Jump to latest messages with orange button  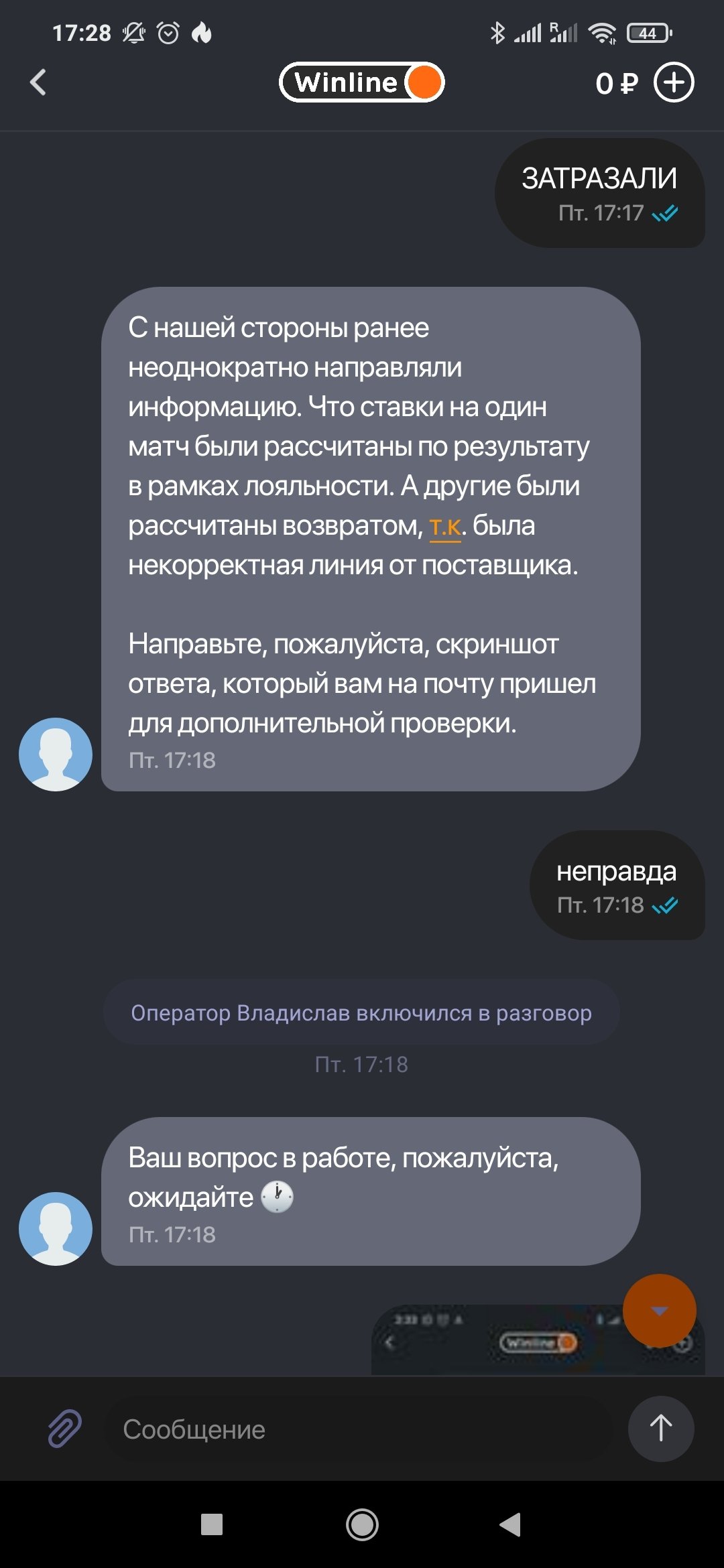(x=659, y=1311)
